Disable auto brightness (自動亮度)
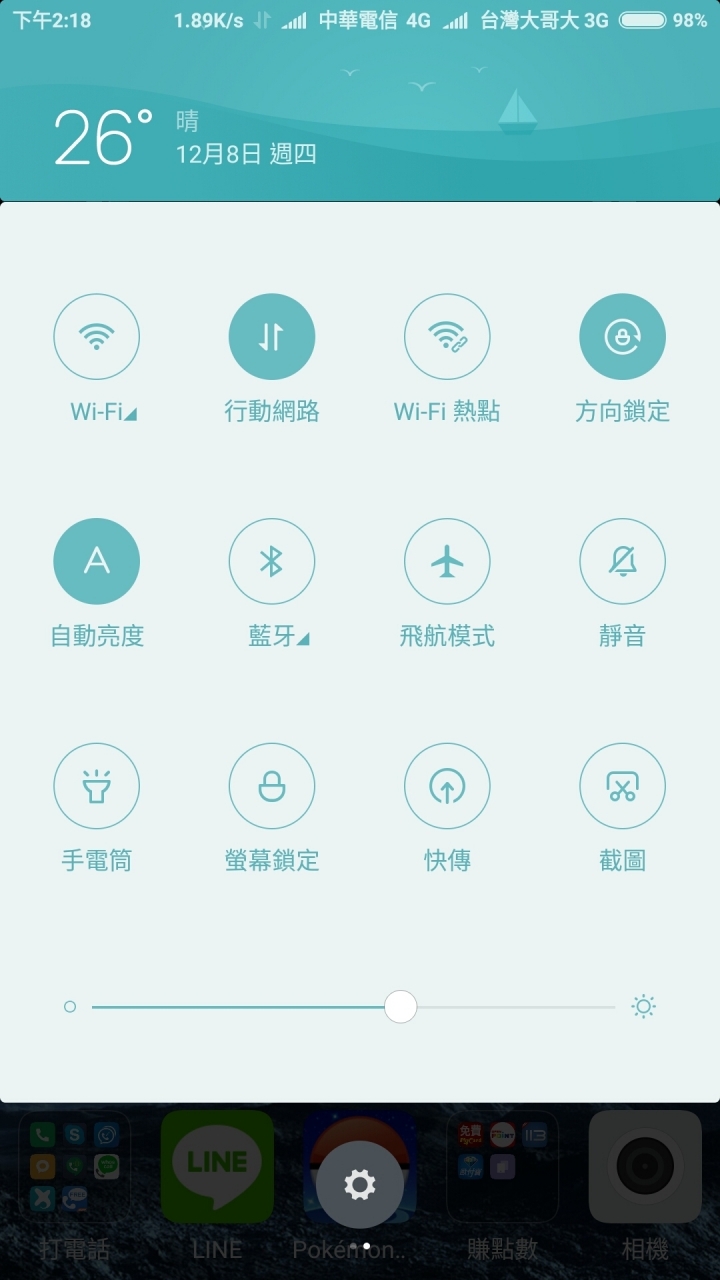This screenshot has height=1280, width=720. pyautogui.click(x=96, y=562)
